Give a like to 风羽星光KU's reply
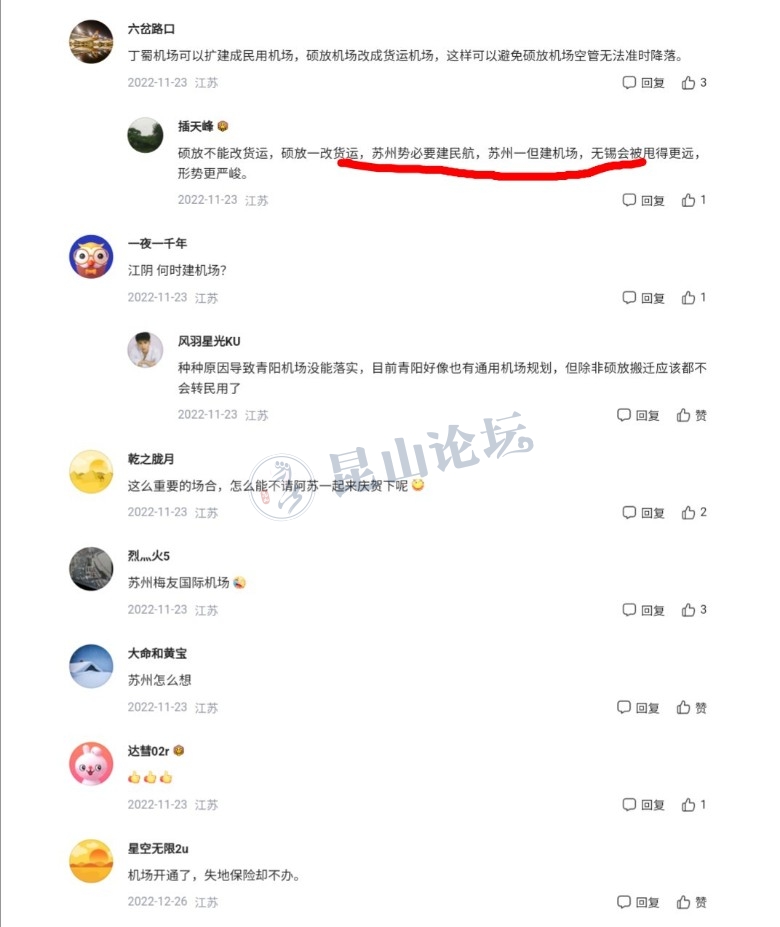The width and height of the screenshot is (780, 927). click(x=691, y=415)
